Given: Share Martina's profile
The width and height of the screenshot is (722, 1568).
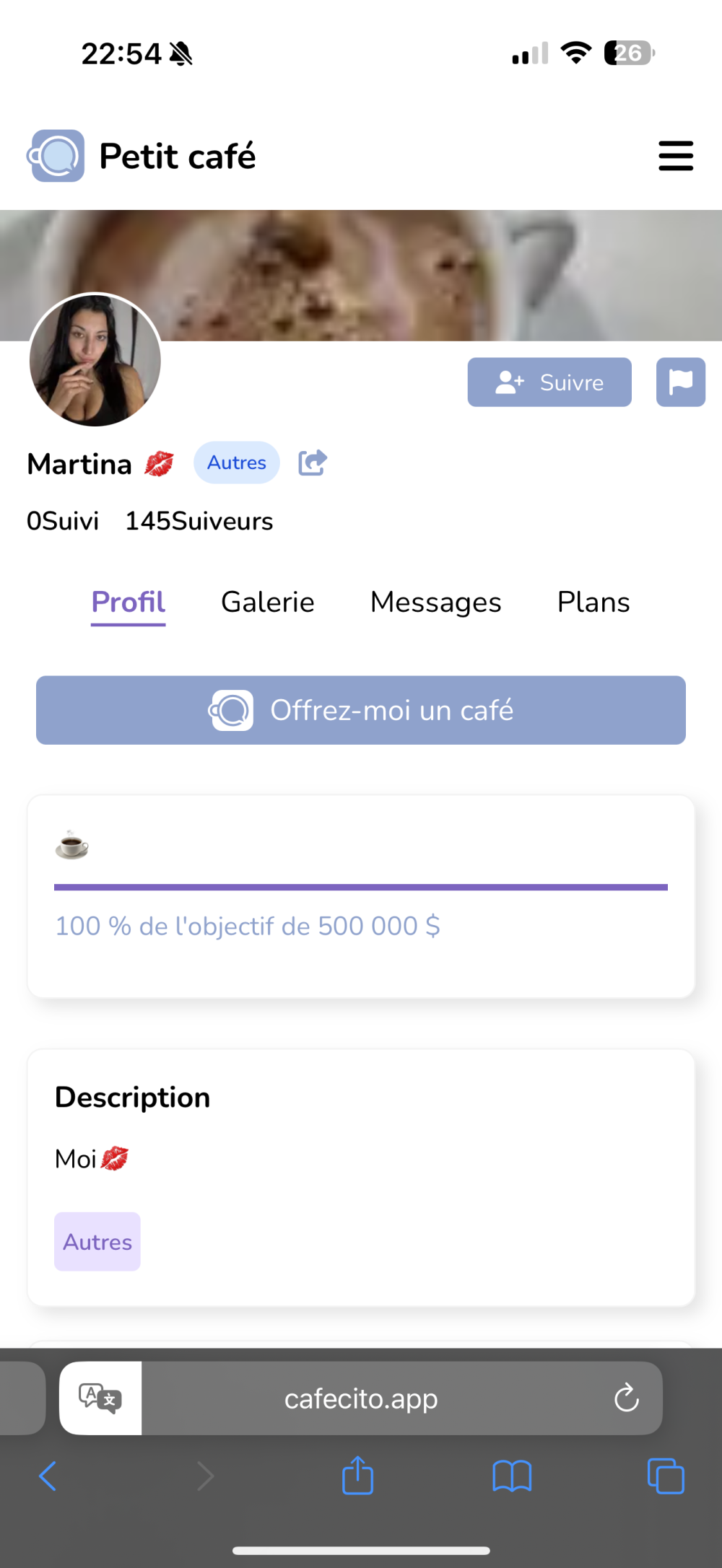Looking at the screenshot, I should [313, 463].
